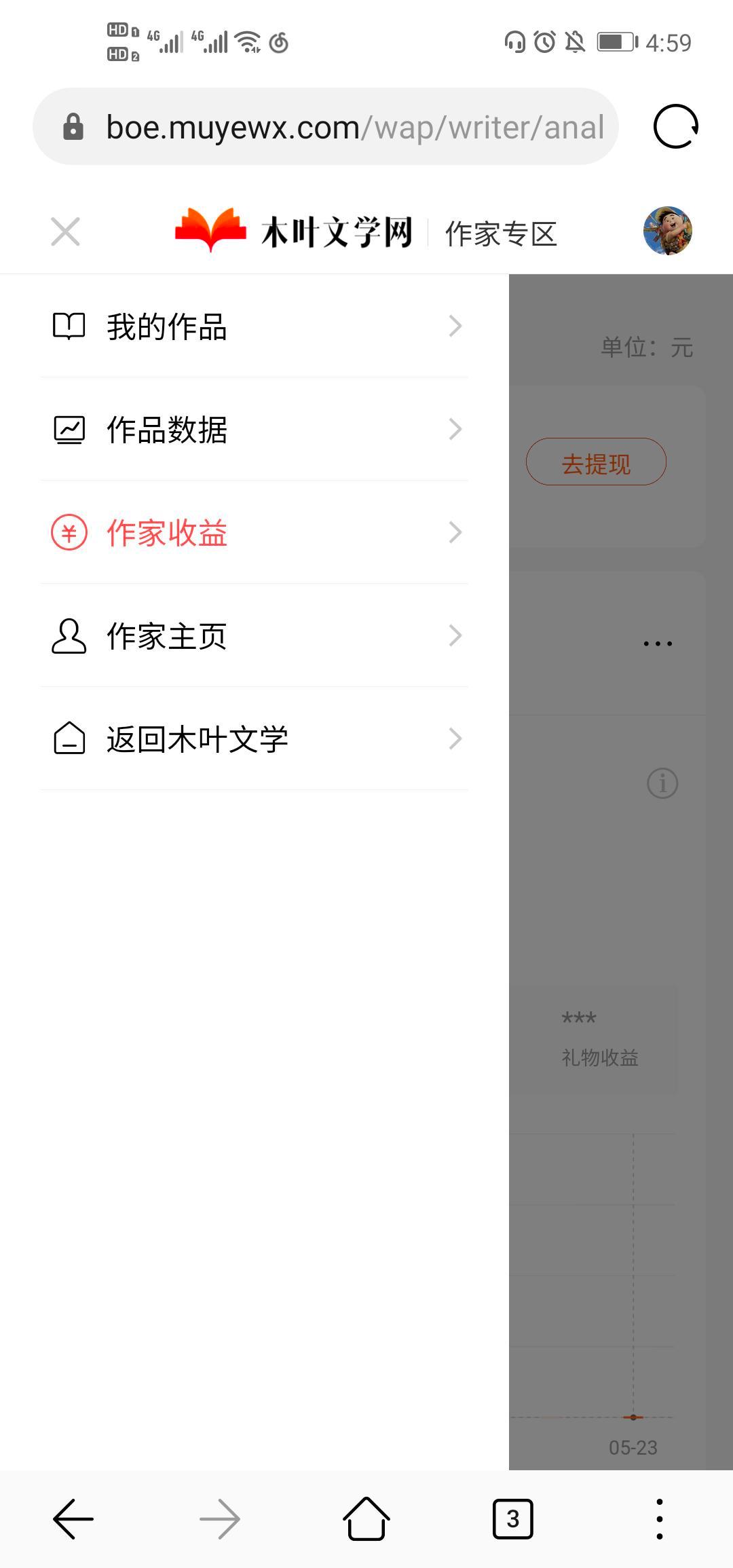The height and width of the screenshot is (1568, 733).
Task: Tap the 去提现 withdraw button
Action: pyautogui.click(x=597, y=462)
